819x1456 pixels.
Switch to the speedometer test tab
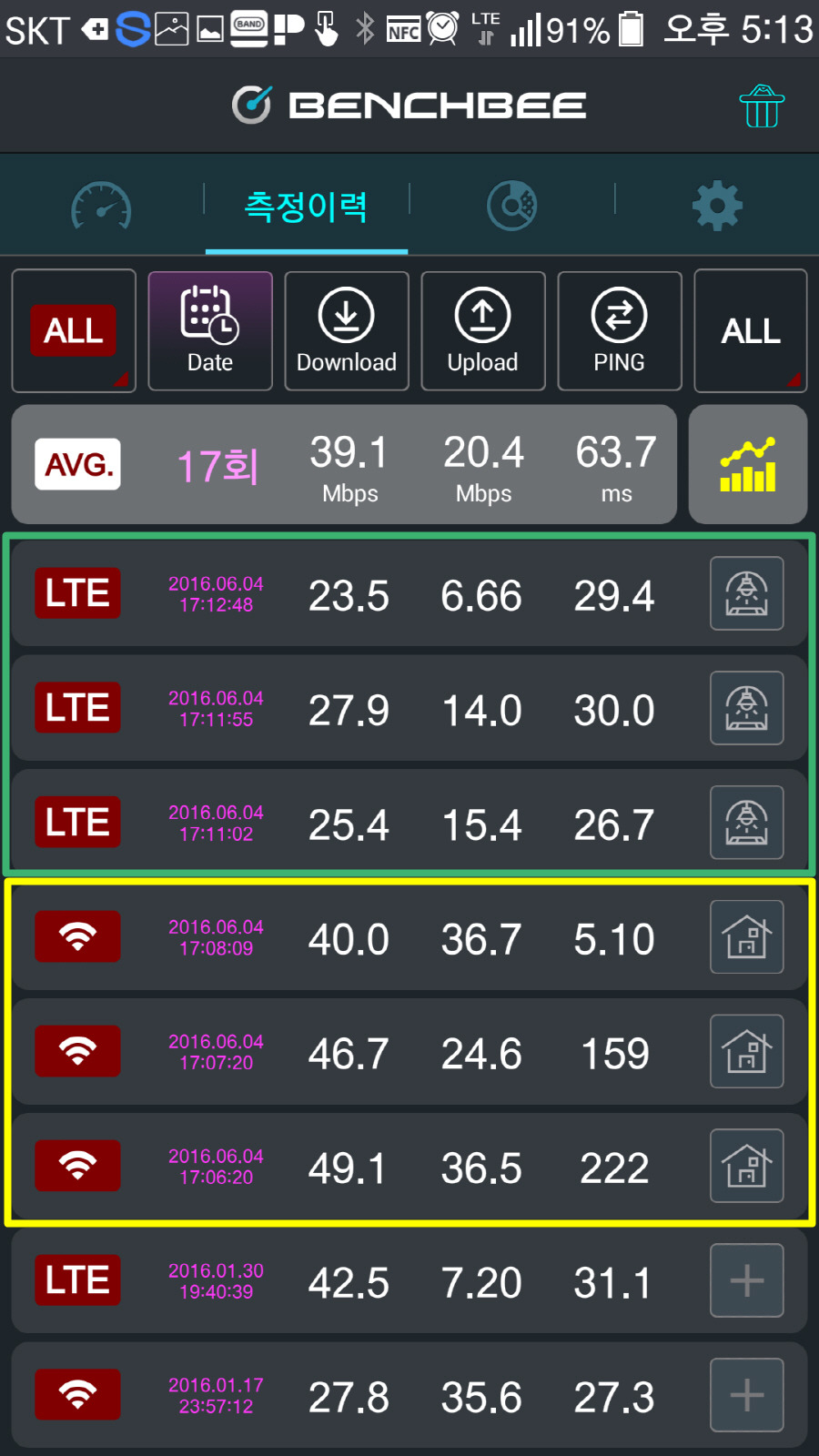click(102, 206)
